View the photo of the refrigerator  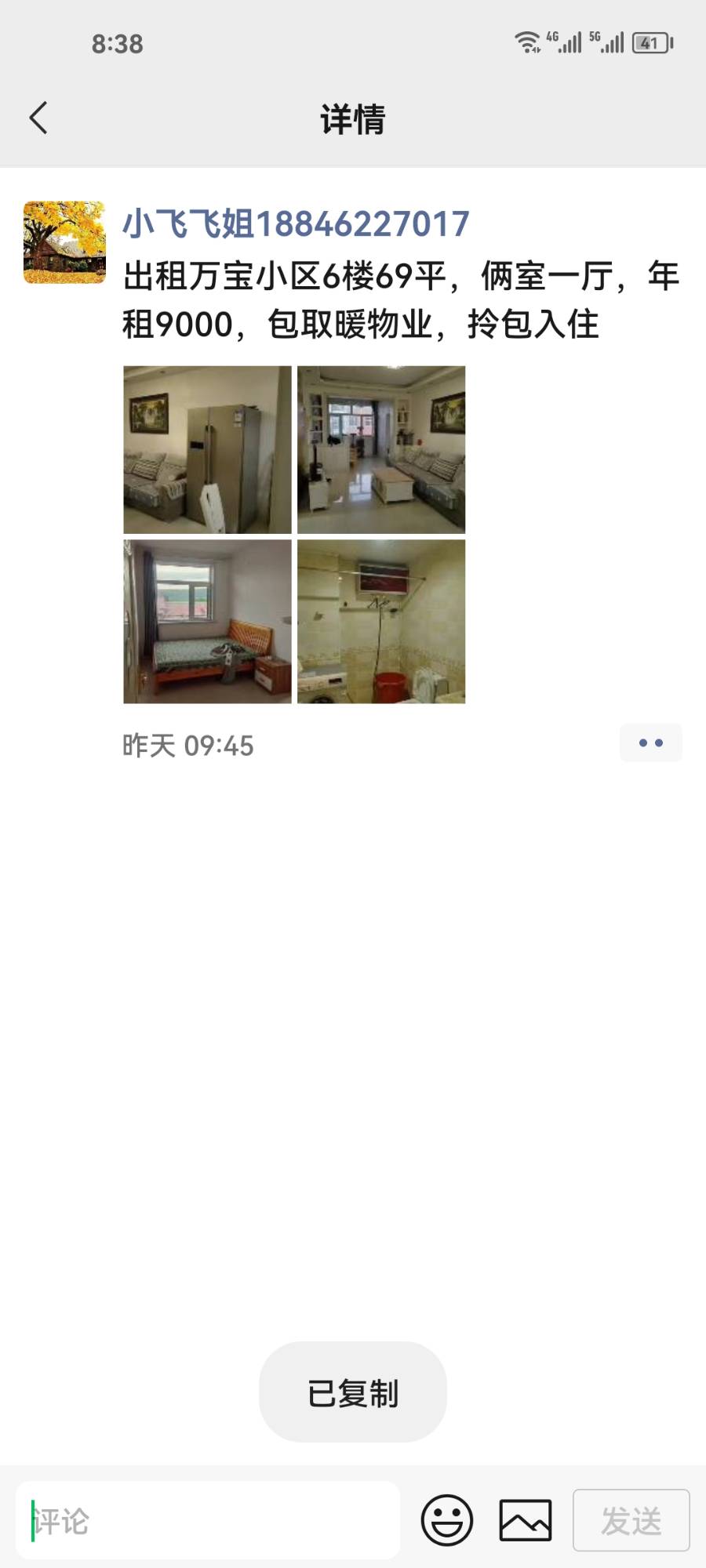point(207,450)
